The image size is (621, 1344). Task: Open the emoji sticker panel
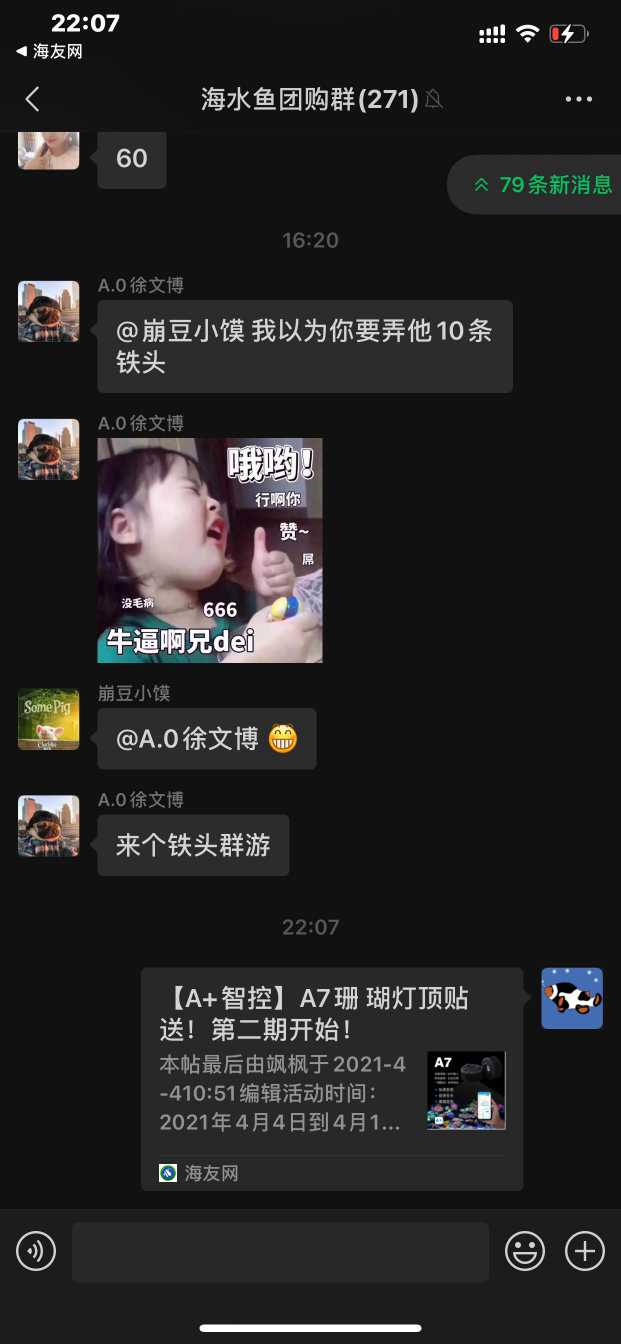click(x=525, y=1251)
